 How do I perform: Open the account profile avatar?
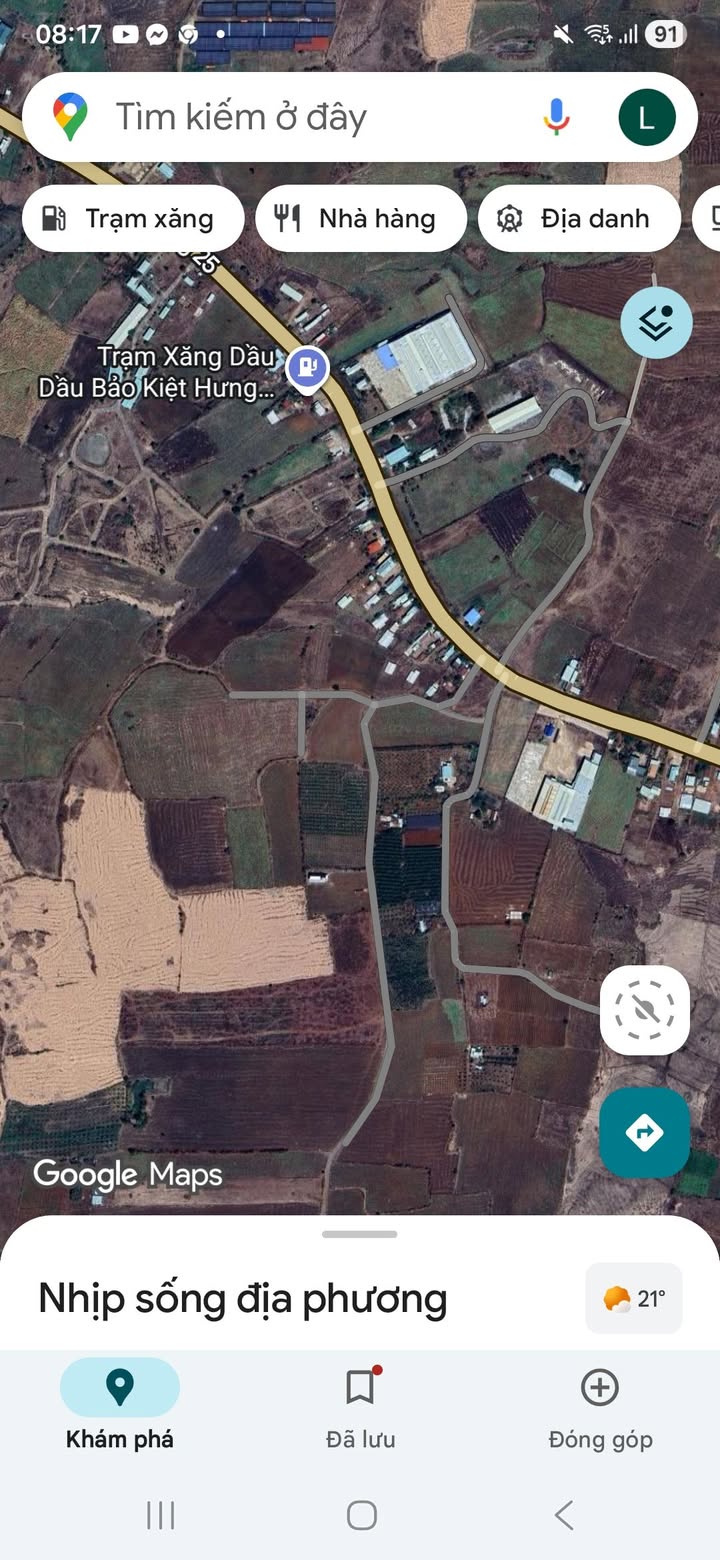646,117
